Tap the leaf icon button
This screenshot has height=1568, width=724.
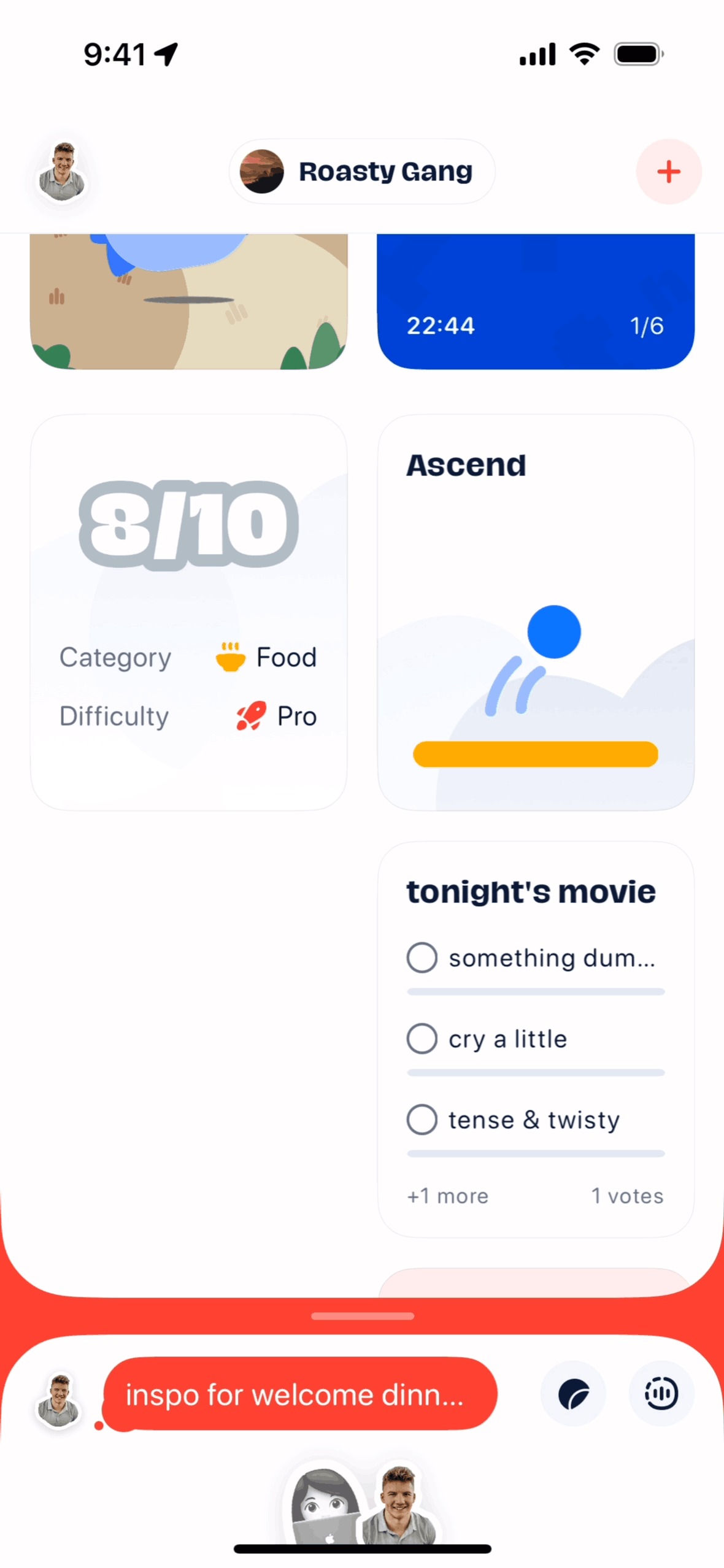tap(573, 1394)
